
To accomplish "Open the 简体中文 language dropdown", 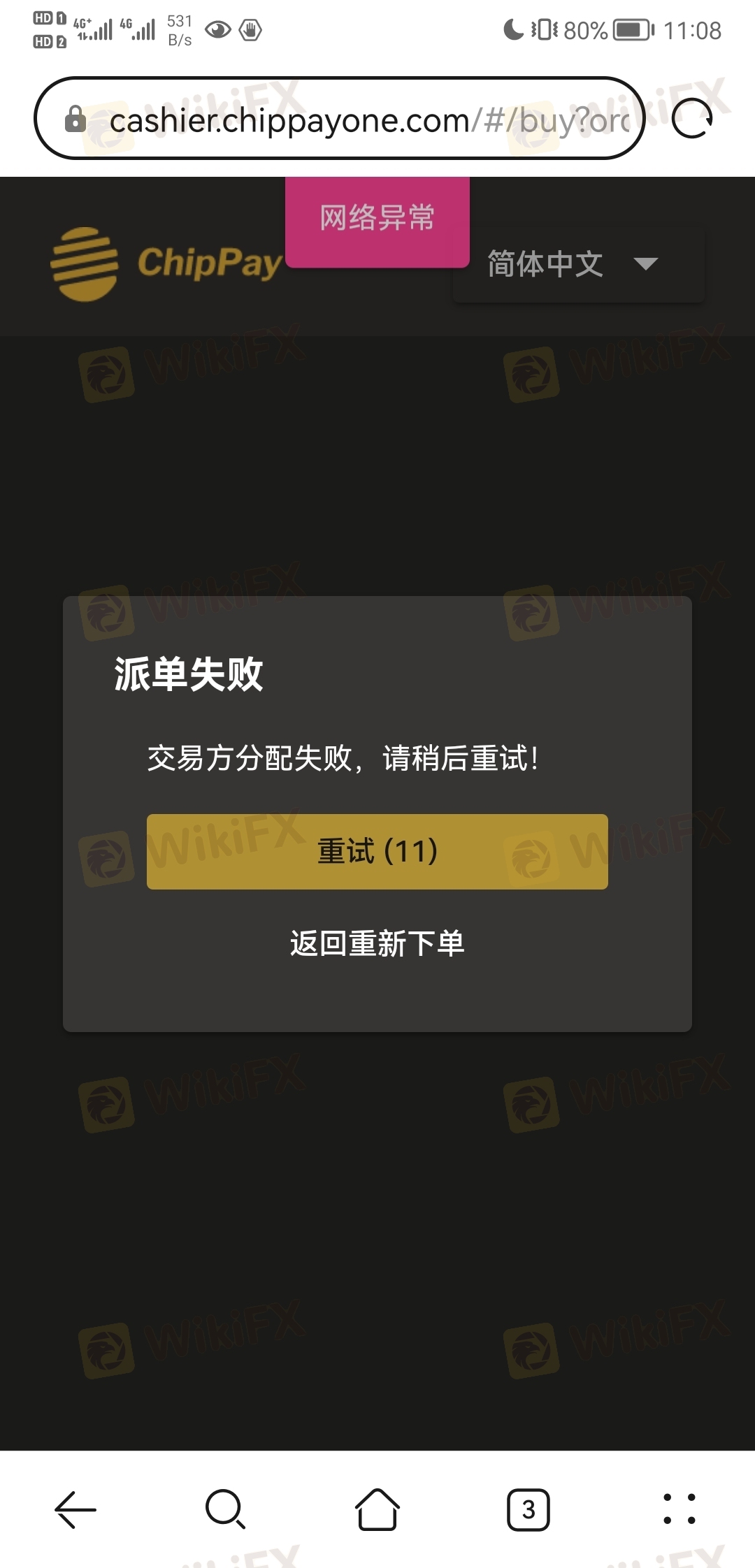I will point(577,264).
